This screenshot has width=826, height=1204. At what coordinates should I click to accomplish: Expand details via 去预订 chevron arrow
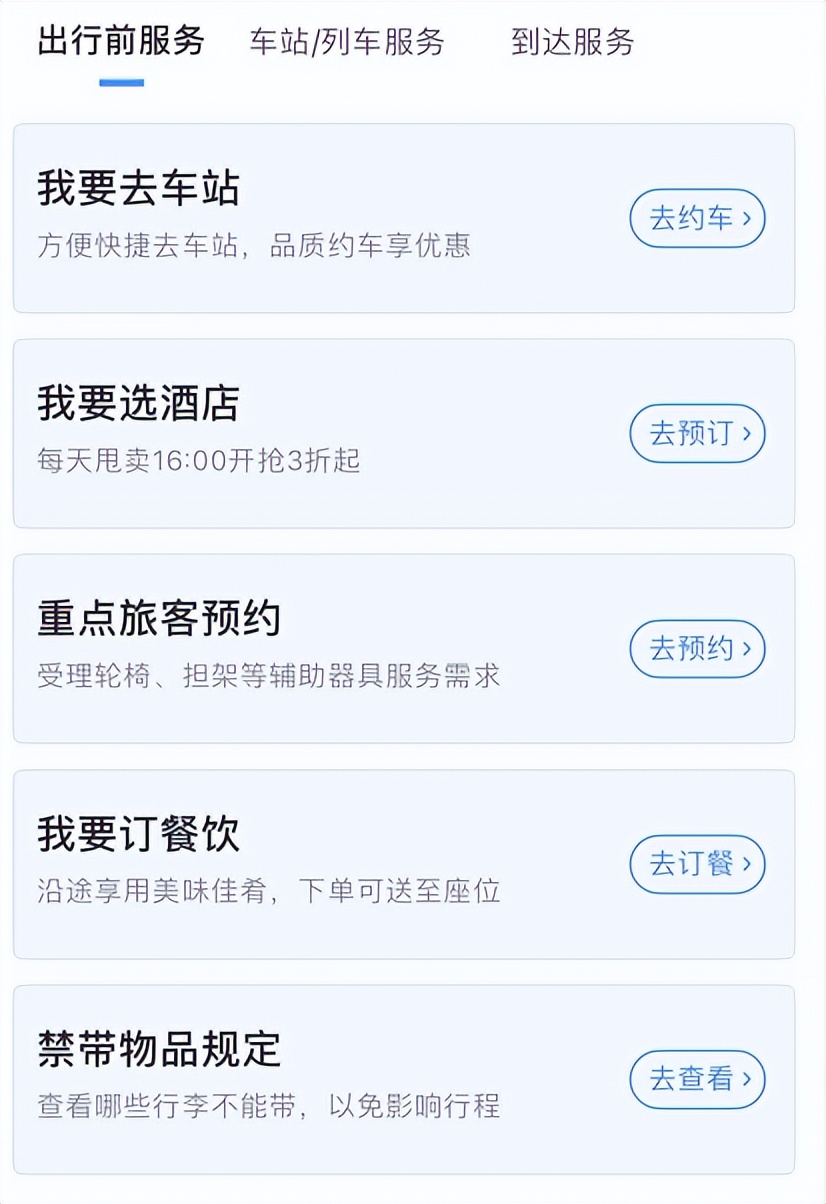click(x=745, y=433)
